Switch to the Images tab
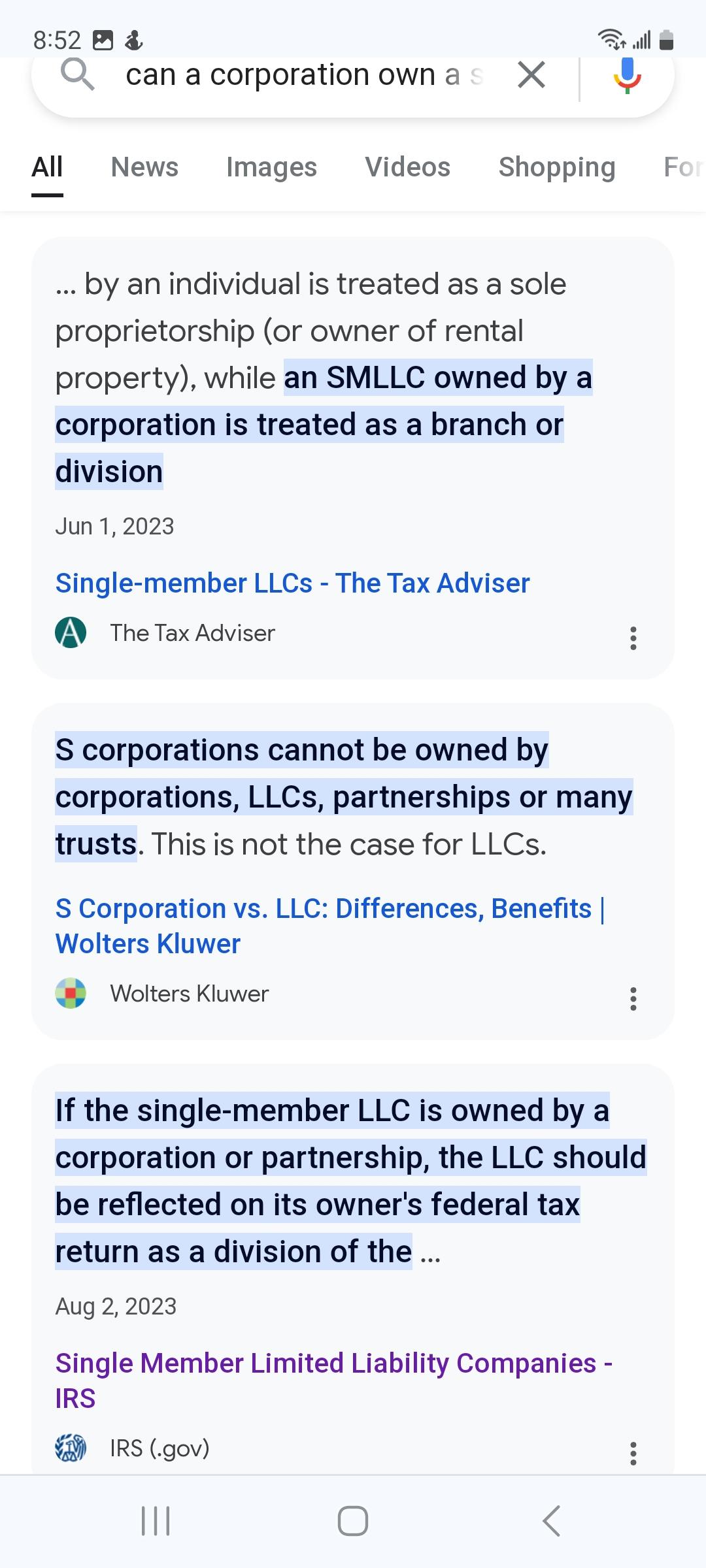The width and height of the screenshot is (706, 1568). [271, 167]
